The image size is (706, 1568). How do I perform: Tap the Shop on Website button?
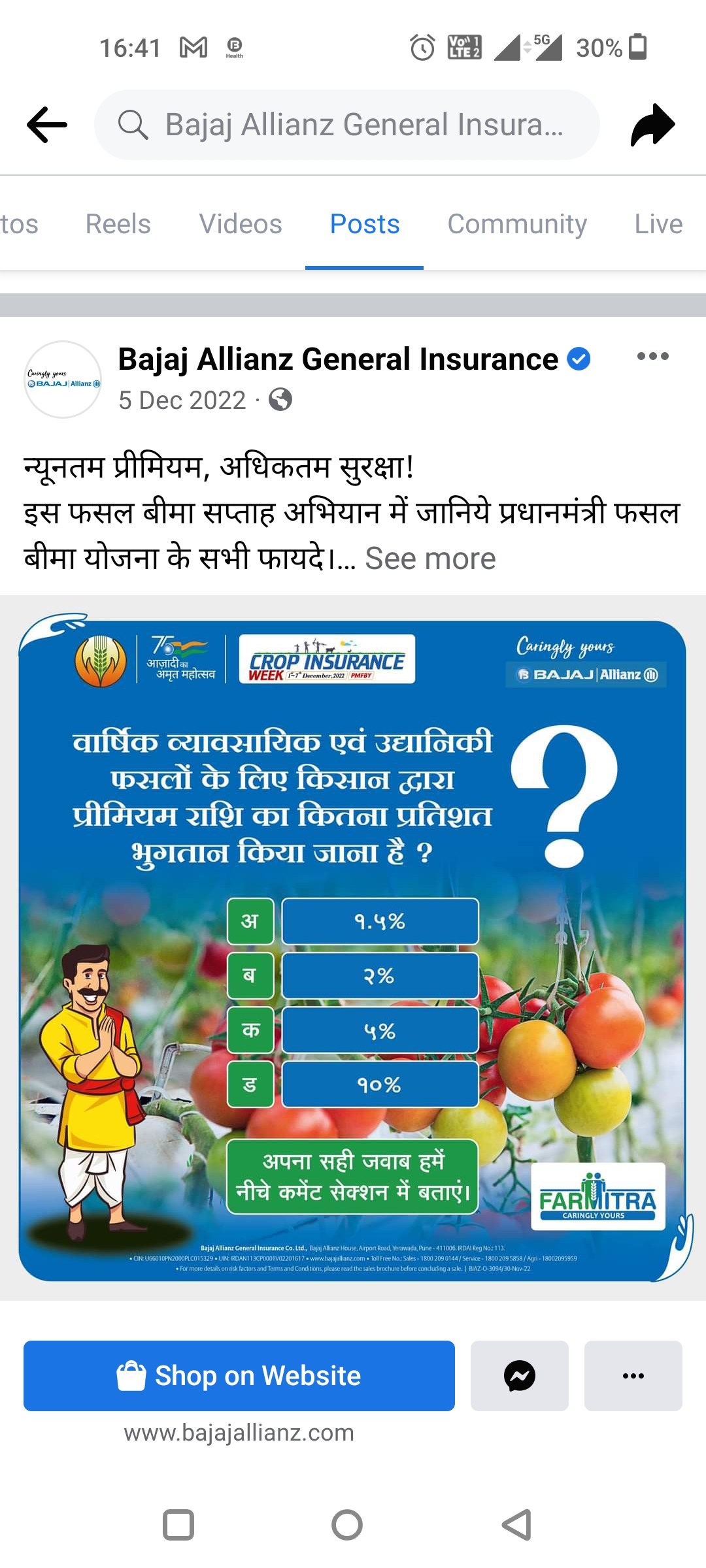[239, 1375]
